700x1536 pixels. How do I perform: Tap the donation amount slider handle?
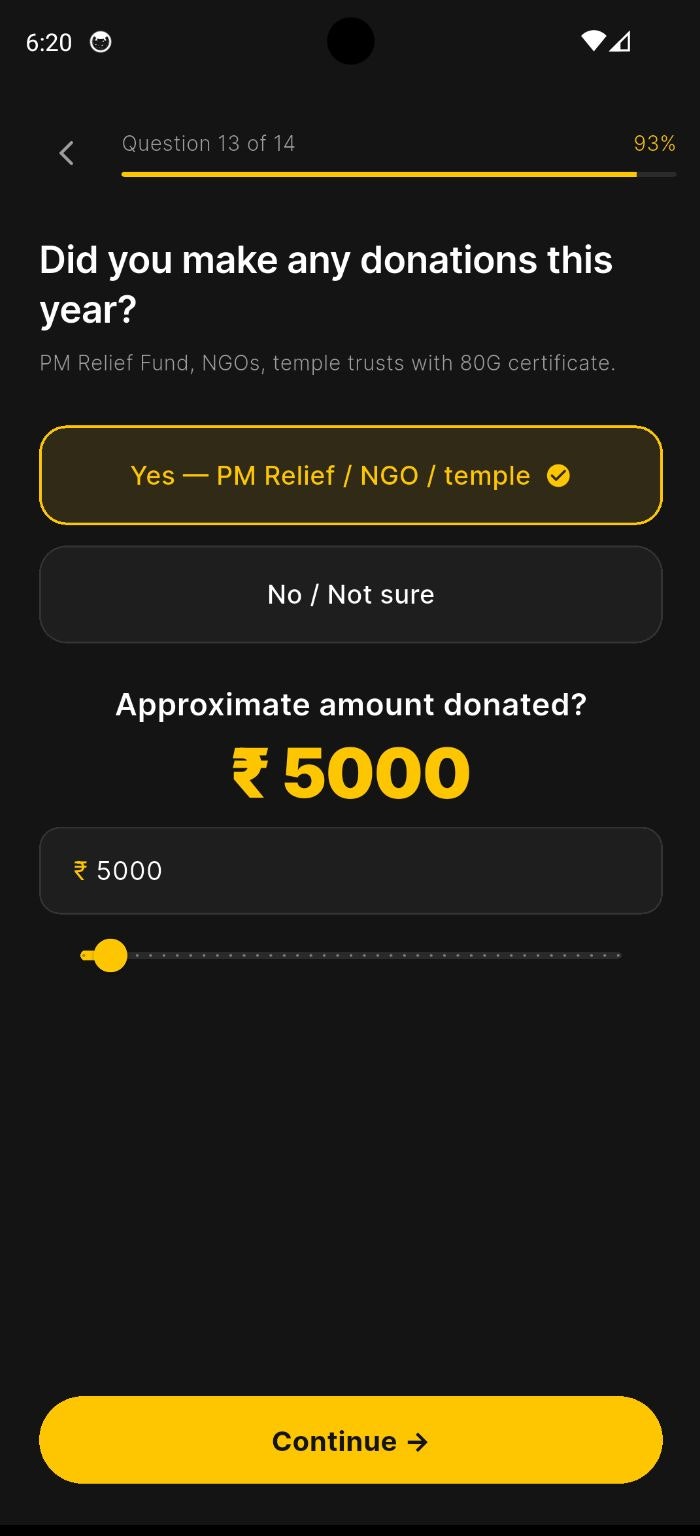click(x=110, y=955)
